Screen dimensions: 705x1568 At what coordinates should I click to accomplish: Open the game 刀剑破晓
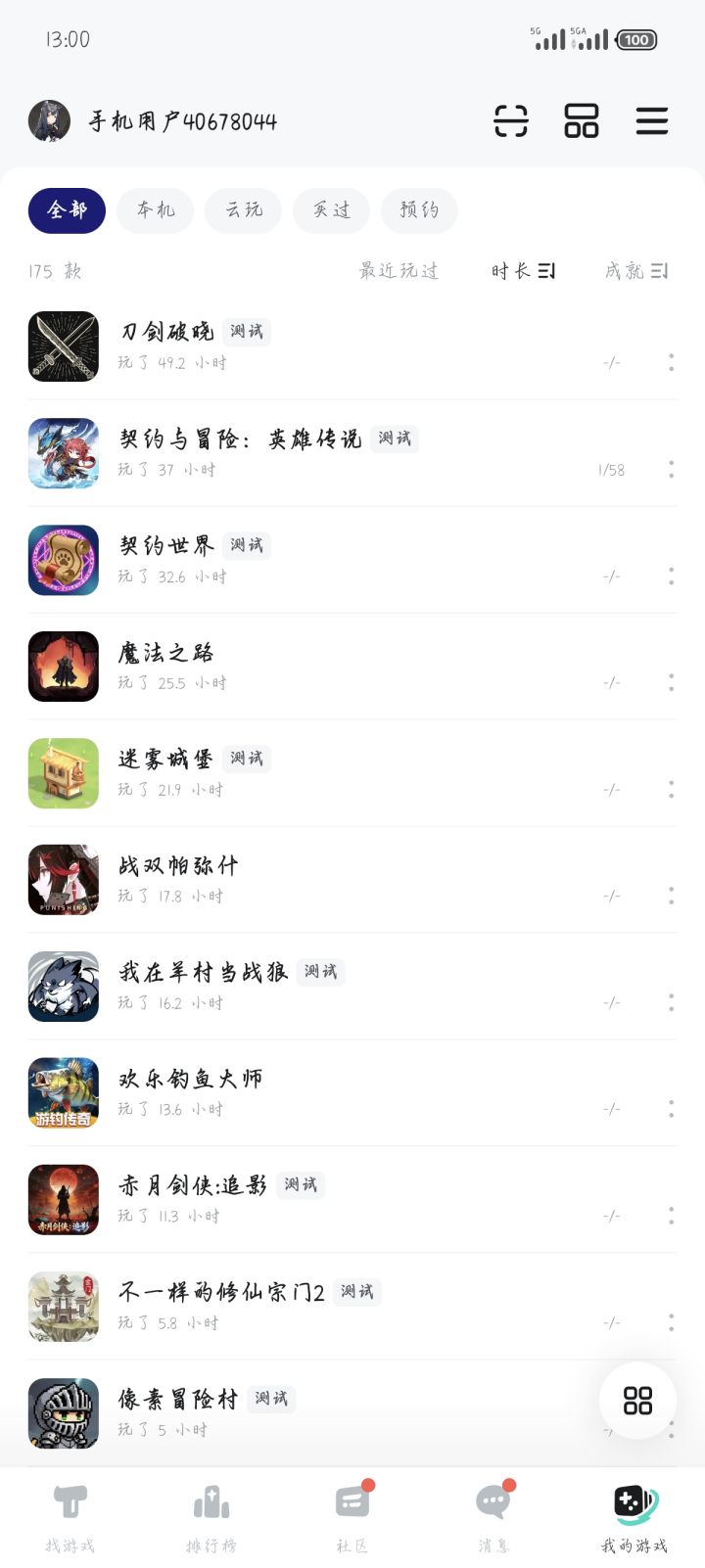coord(166,333)
